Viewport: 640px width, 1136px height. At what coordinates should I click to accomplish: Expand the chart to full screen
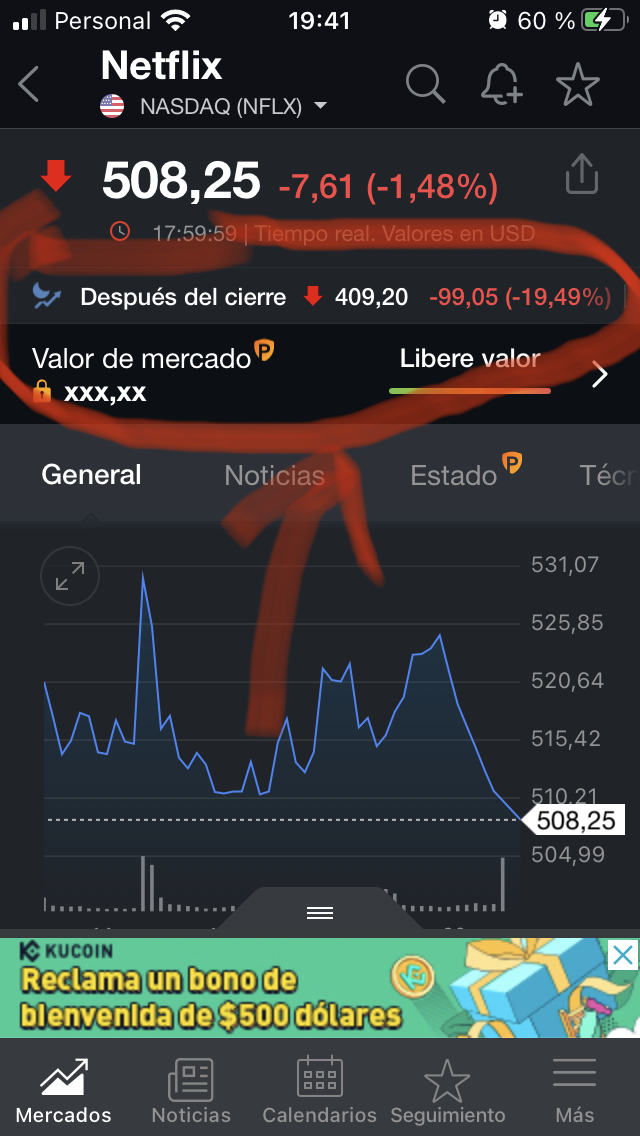pos(70,576)
